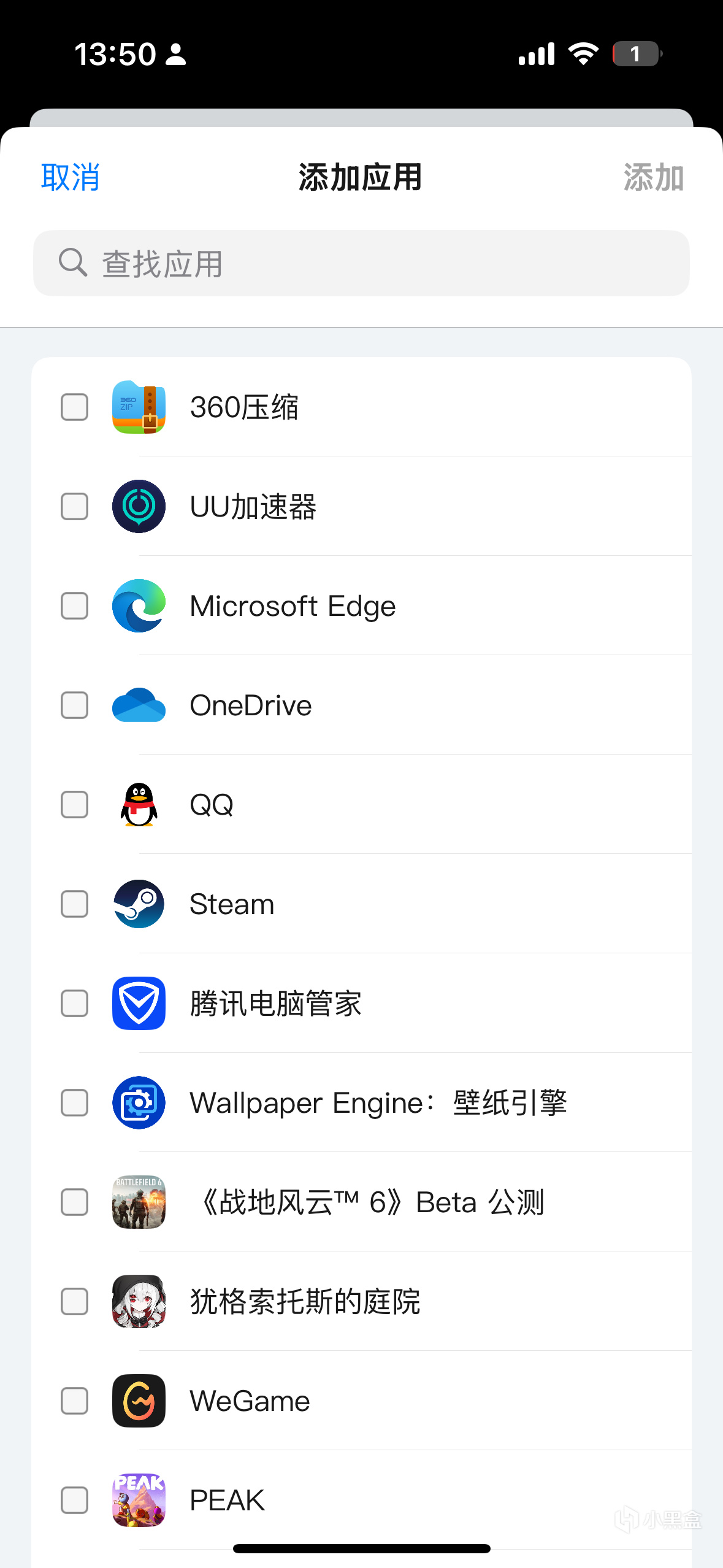Tap the 添加 button to confirm
The width and height of the screenshot is (723, 1568).
tap(653, 177)
